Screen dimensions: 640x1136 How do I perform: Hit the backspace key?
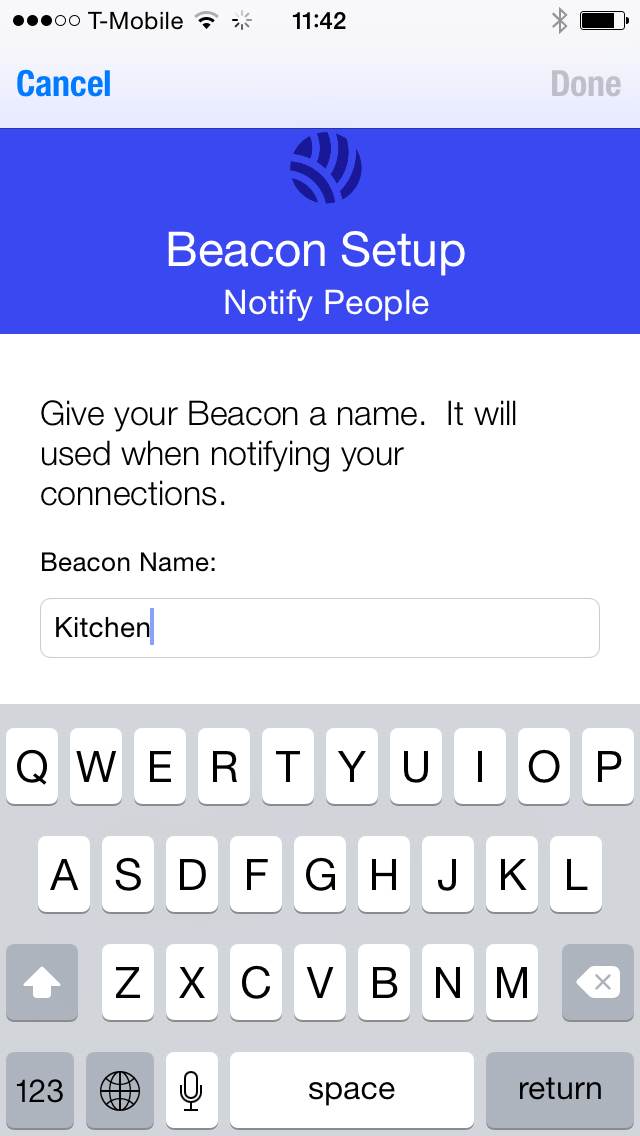598,982
